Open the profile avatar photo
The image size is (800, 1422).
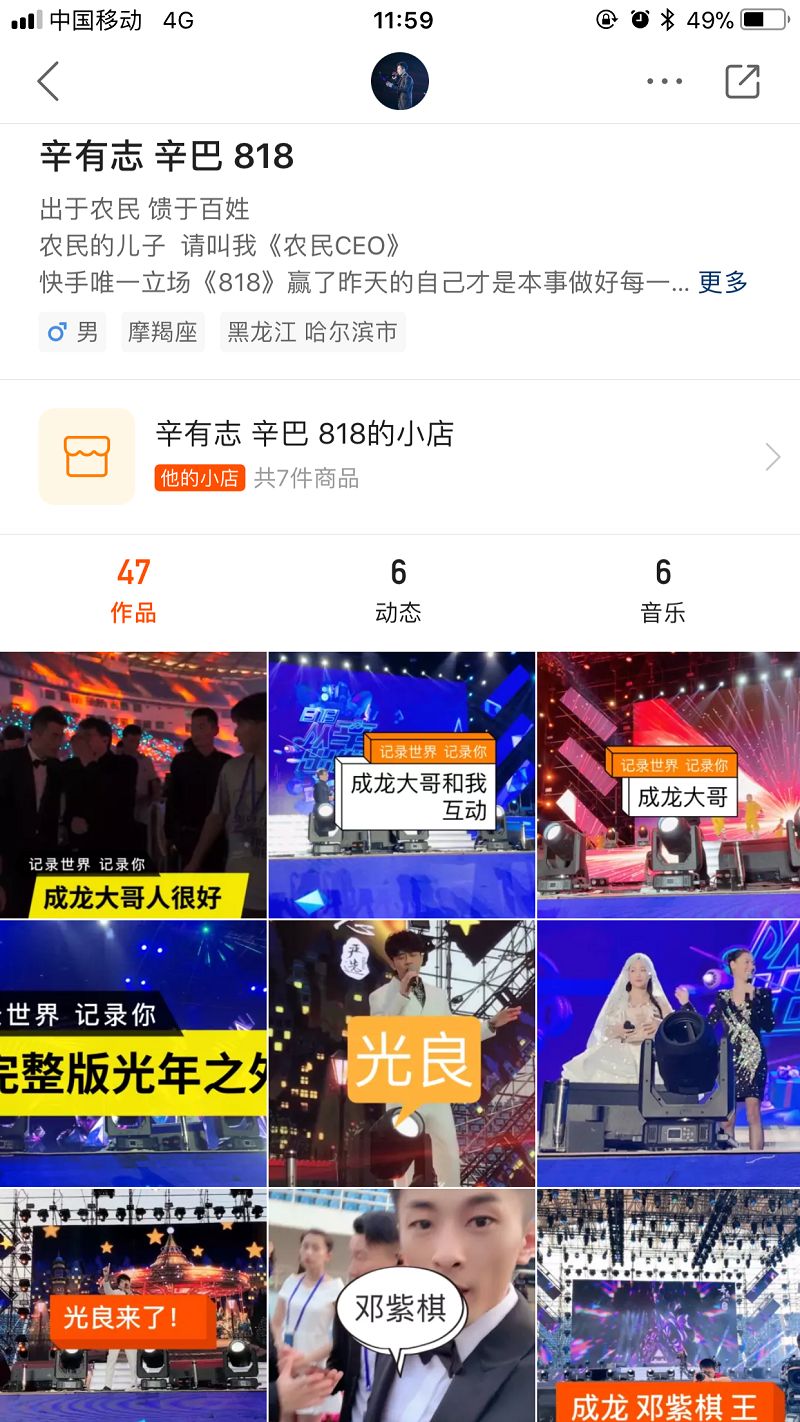400,81
